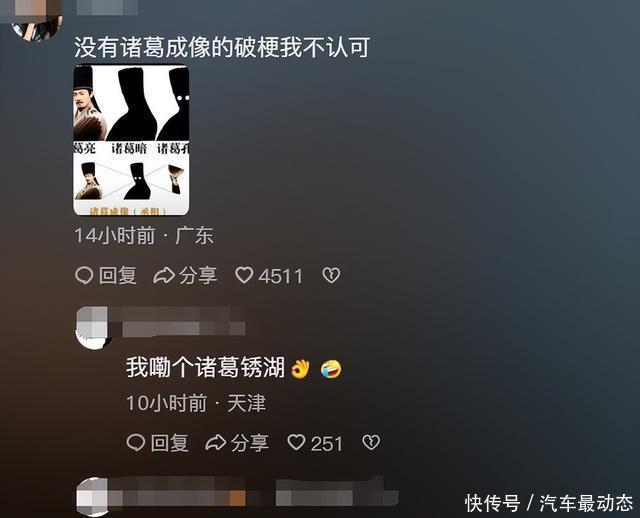This screenshot has width=640, height=518.
Task: Dislike the 诸葛成像 comment
Action: (x=331, y=275)
